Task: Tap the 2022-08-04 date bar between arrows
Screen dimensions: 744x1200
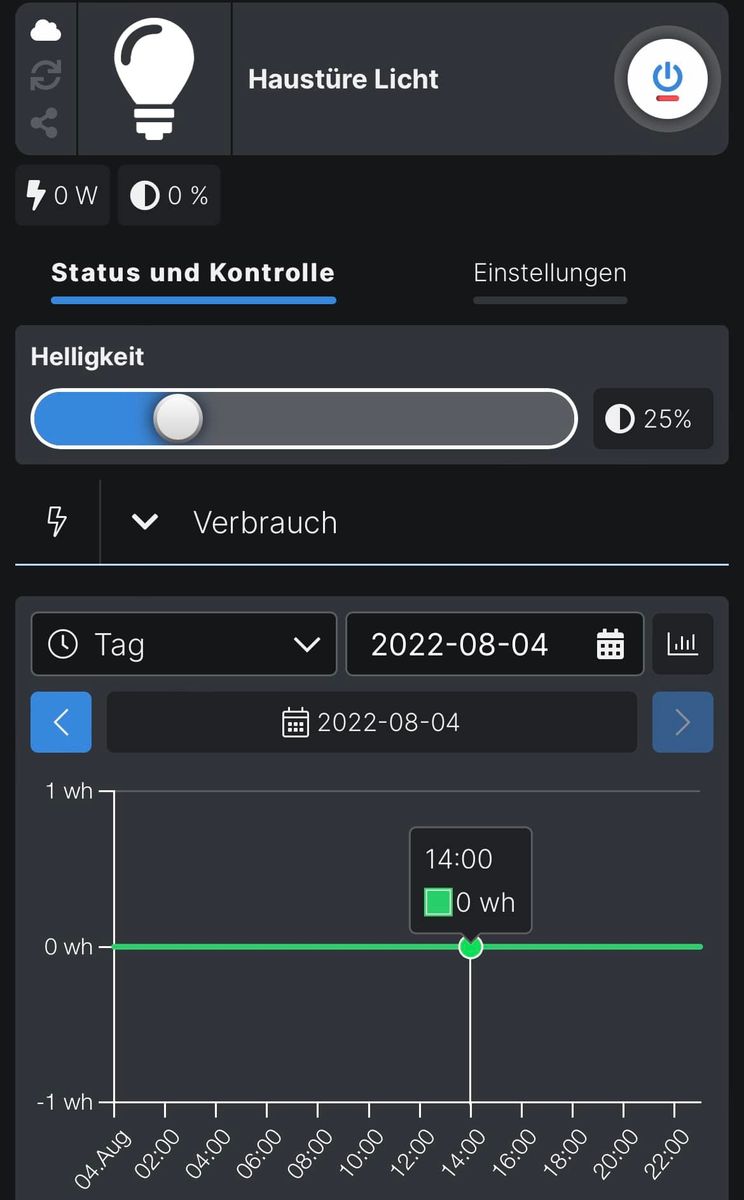Action: click(372, 722)
